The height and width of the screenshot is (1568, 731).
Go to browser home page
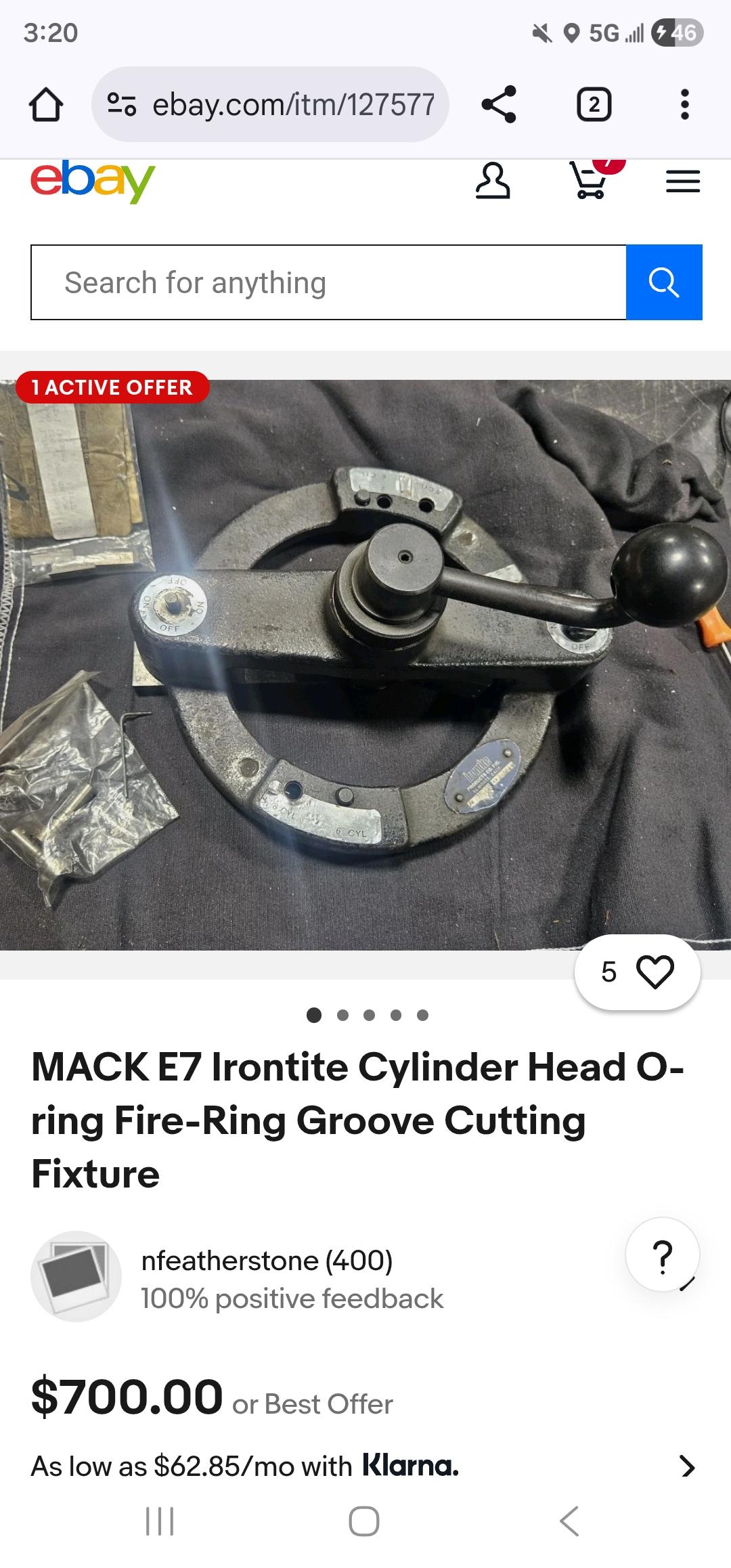pos(46,105)
